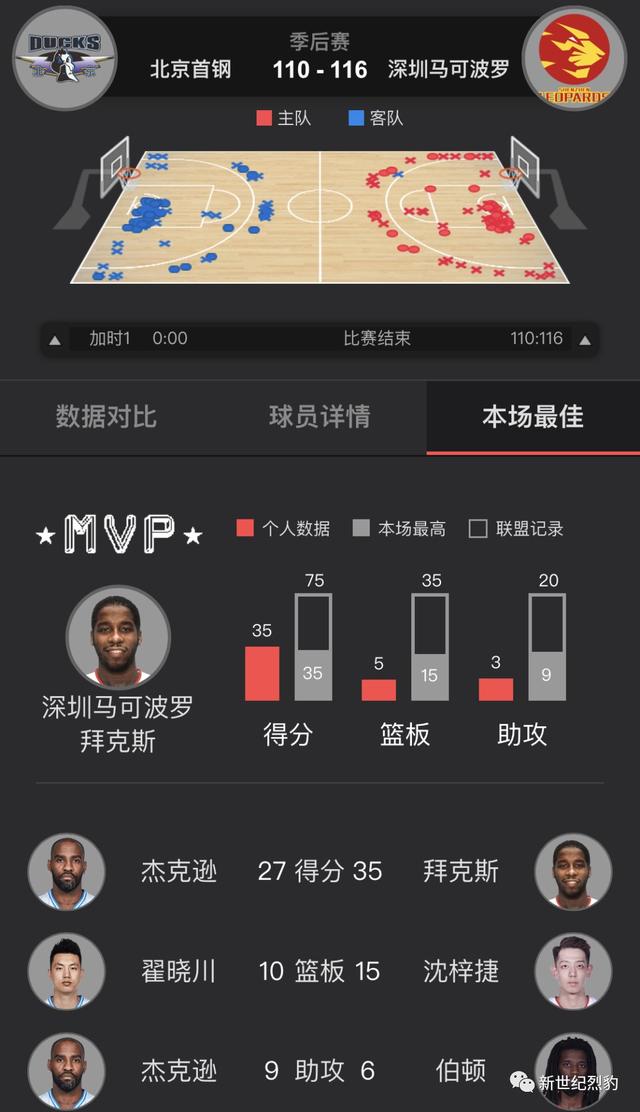View MVP 拜克斯's player photo
The image size is (640, 1112).
tap(118, 637)
